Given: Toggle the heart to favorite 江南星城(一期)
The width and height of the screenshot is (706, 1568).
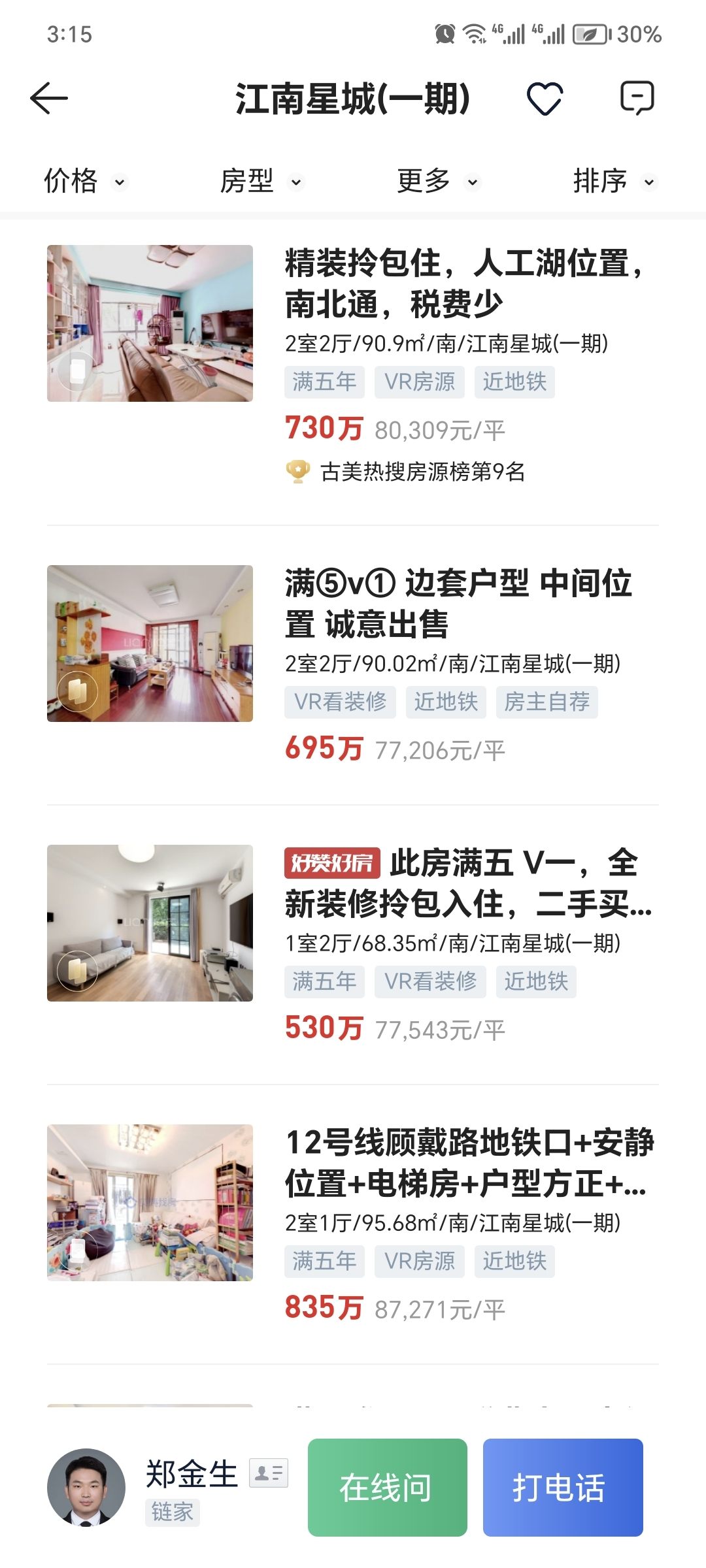Looking at the screenshot, I should pyautogui.click(x=545, y=99).
